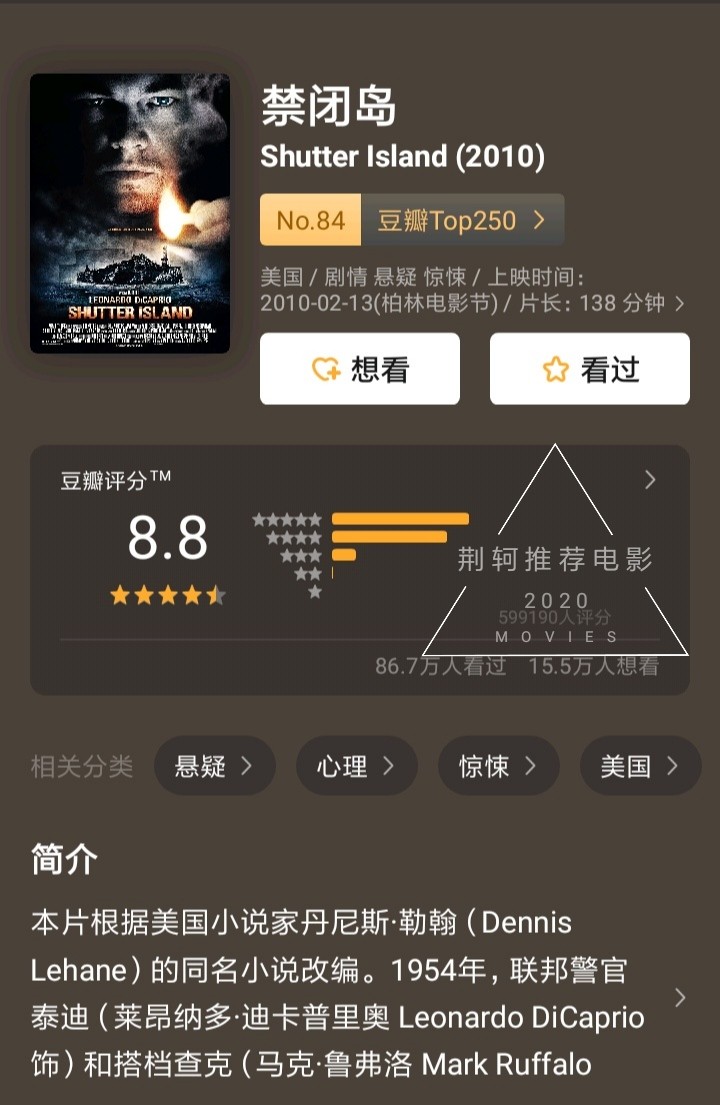Select the 心理 category chip
The height and width of the screenshot is (1105, 720).
pos(355,767)
